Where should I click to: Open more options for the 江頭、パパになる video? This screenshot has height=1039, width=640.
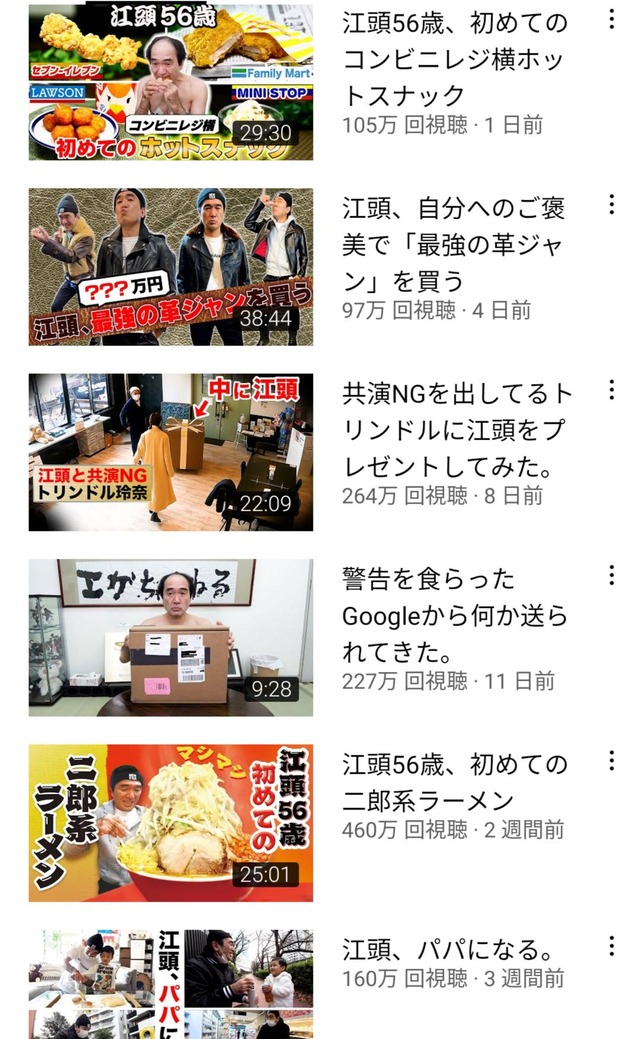611,947
